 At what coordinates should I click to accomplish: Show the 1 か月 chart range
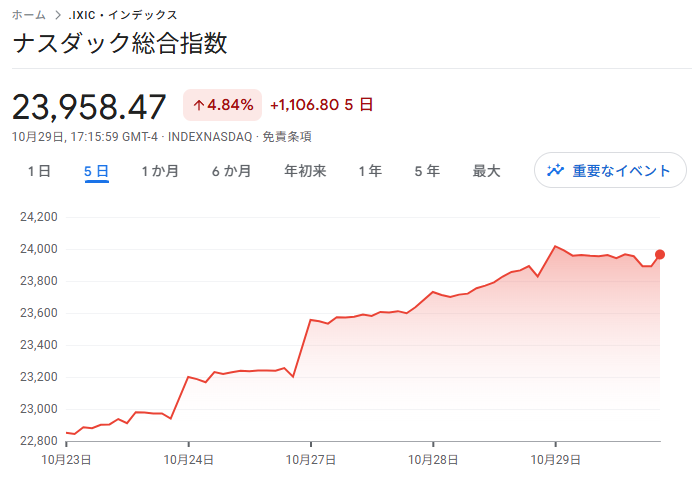coord(160,171)
